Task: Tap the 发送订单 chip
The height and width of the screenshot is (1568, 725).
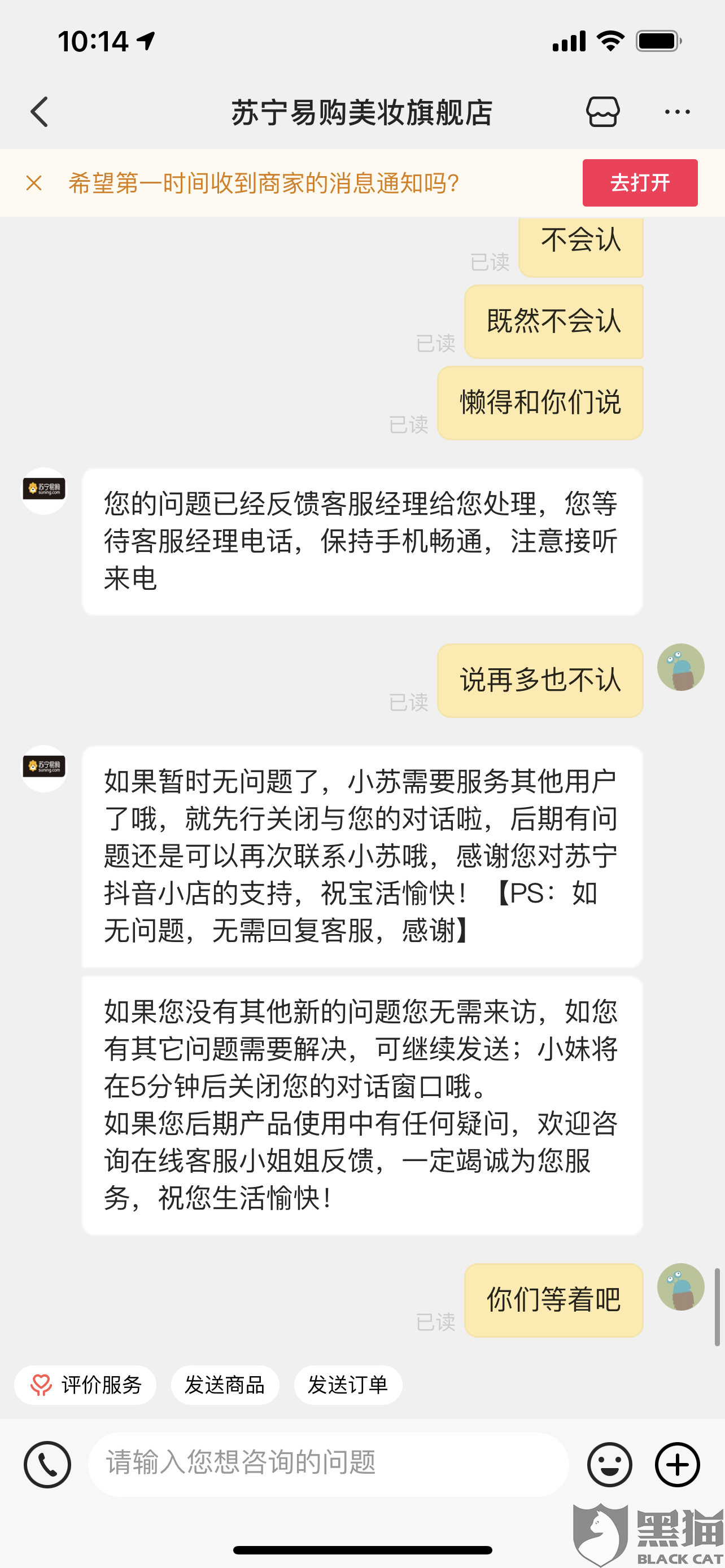Action: (x=347, y=1385)
